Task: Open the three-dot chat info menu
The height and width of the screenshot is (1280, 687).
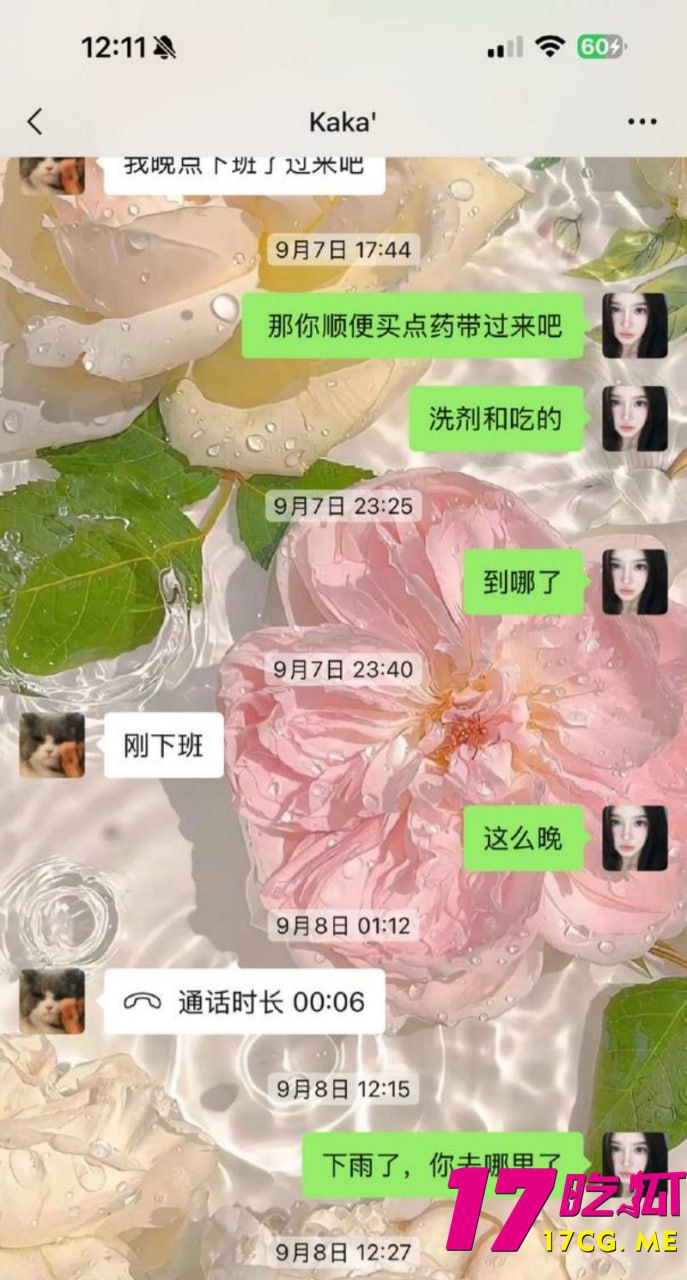Action: pos(642,122)
